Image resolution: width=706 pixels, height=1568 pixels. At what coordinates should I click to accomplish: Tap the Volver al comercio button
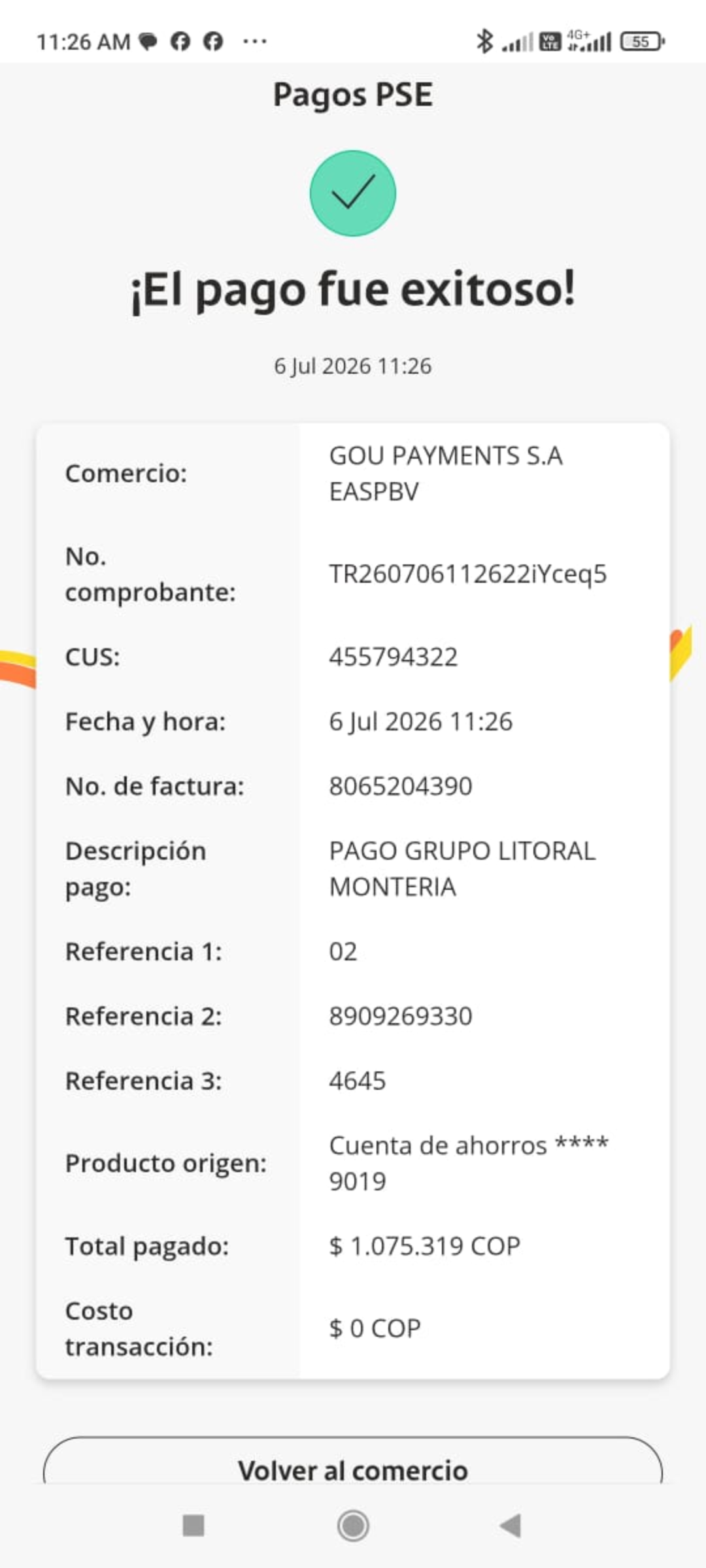point(353,1461)
